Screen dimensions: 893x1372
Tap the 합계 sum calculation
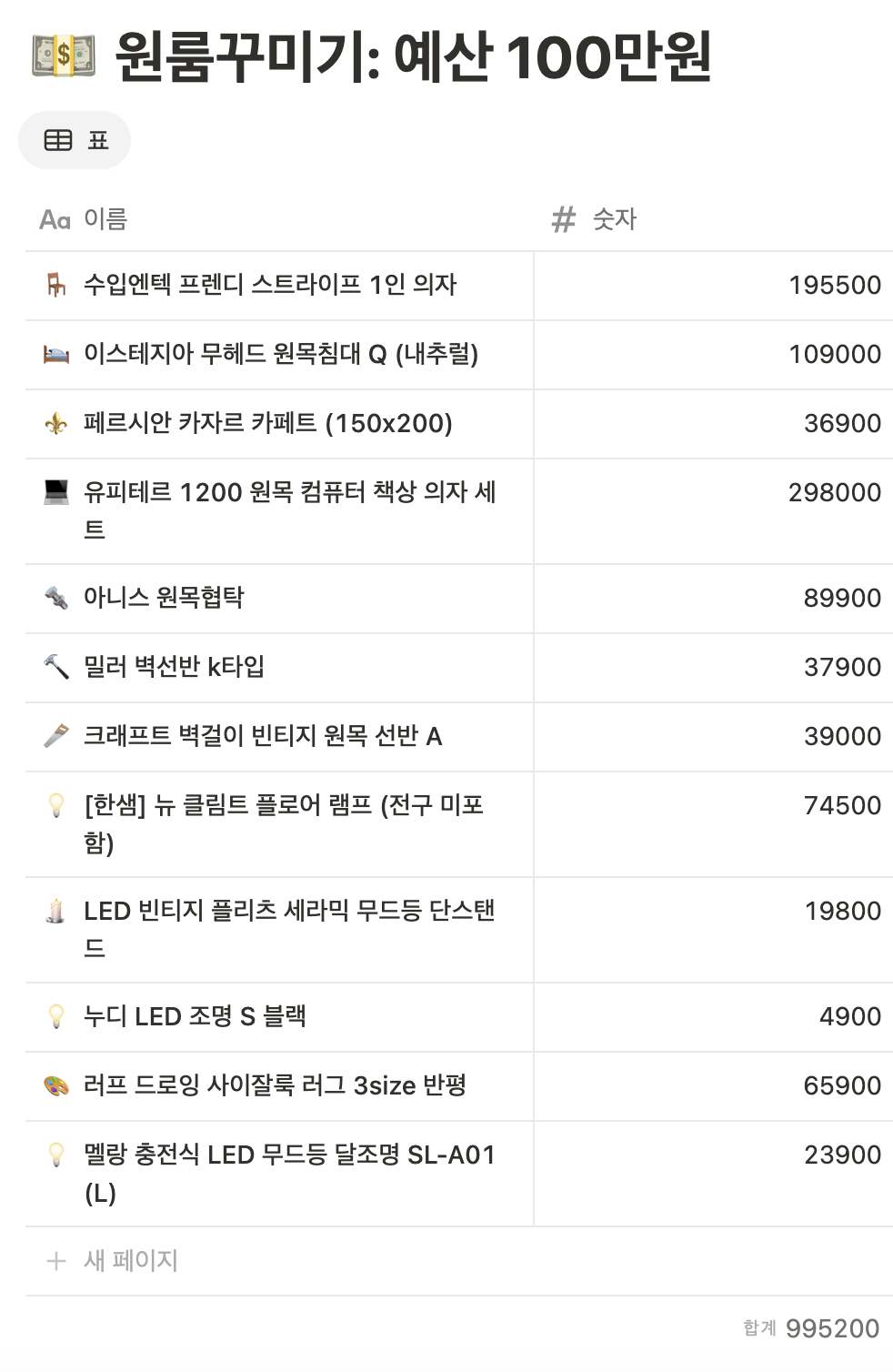pyautogui.click(x=811, y=1328)
